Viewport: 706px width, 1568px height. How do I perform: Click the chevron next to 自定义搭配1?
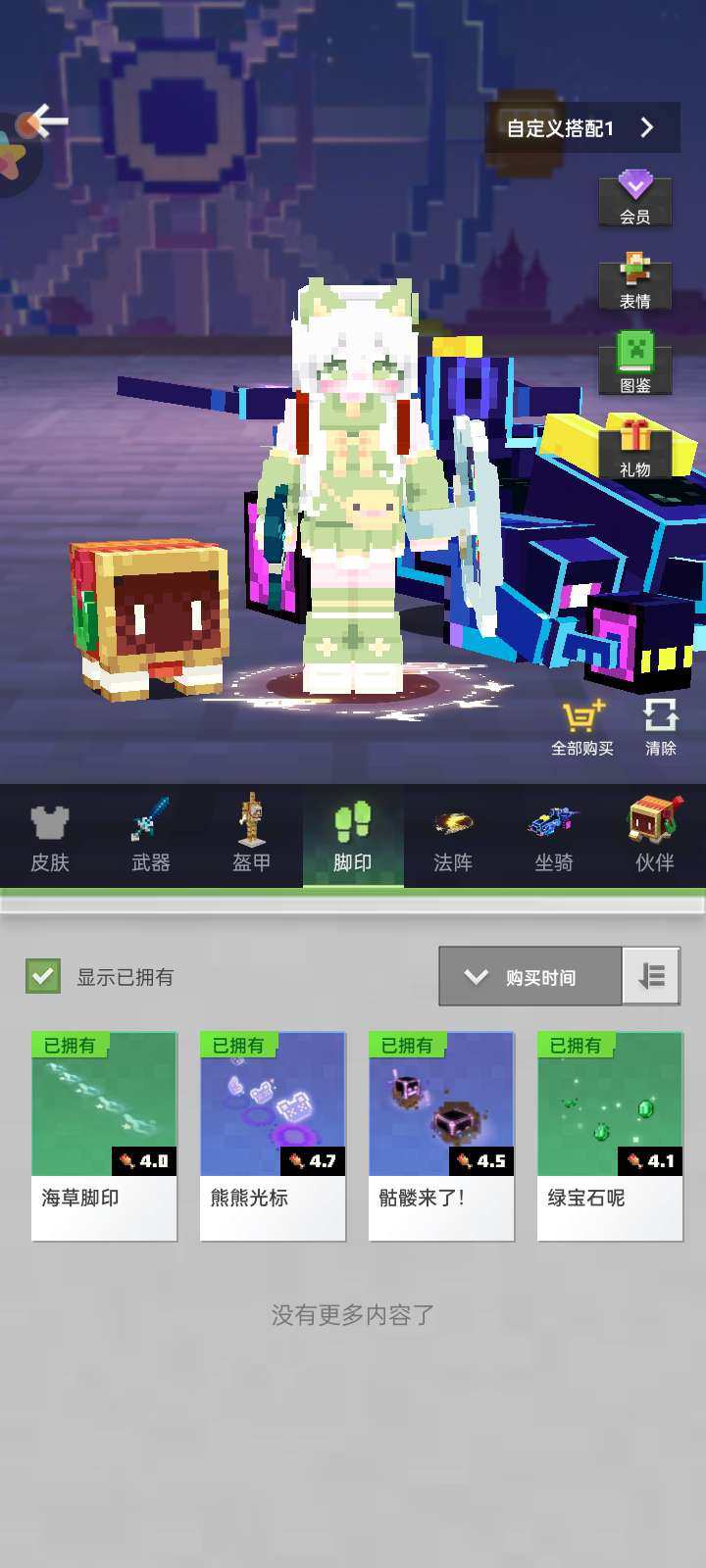(x=646, y=127)
